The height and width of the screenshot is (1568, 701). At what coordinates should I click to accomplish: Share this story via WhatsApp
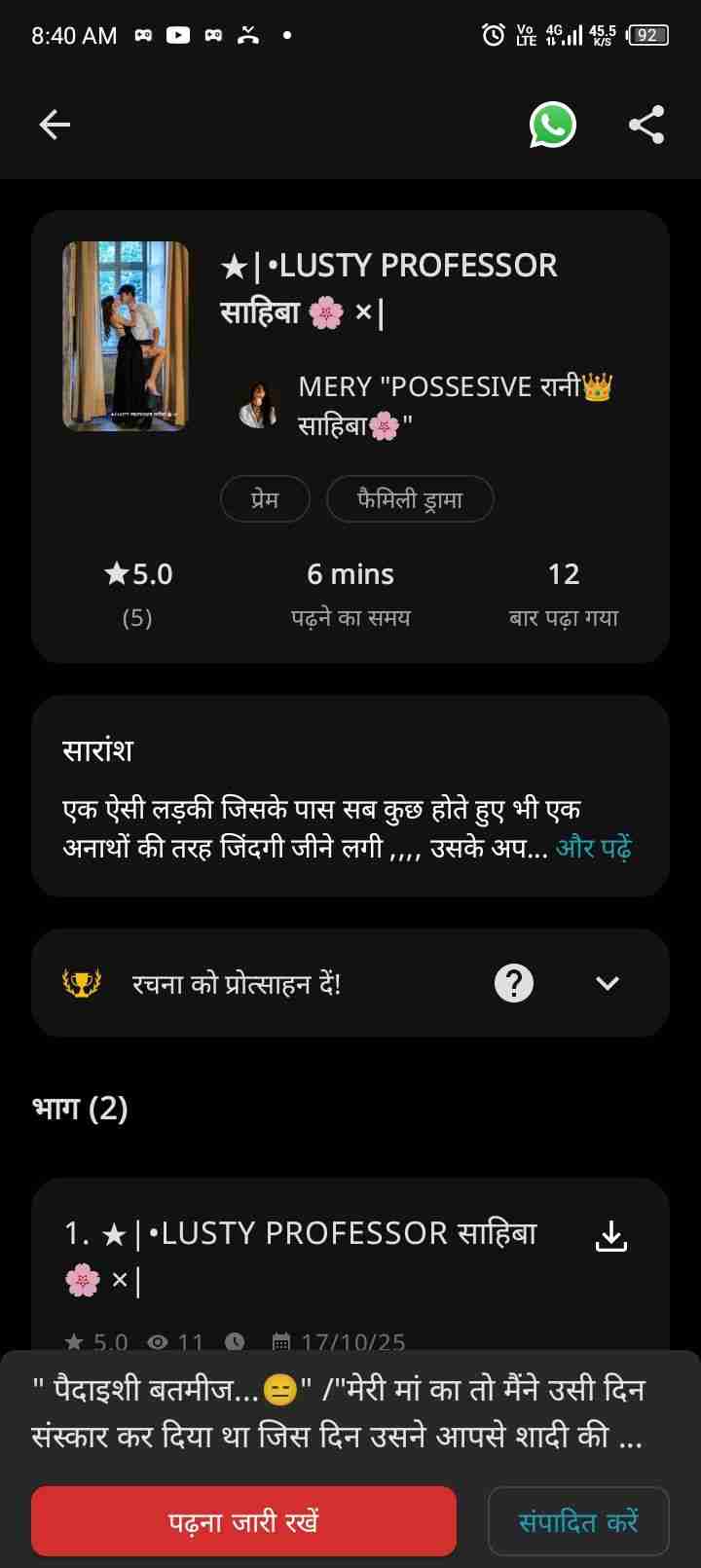(x=552, y=125)
